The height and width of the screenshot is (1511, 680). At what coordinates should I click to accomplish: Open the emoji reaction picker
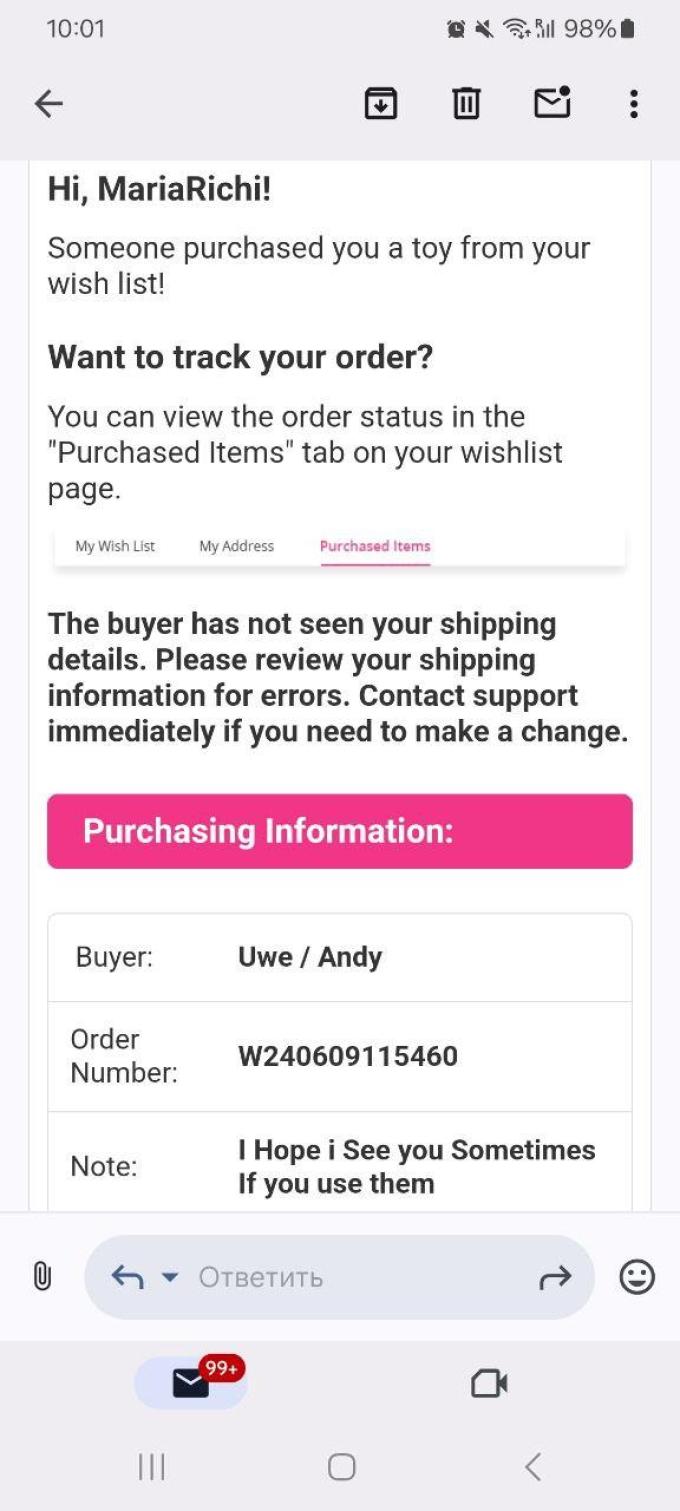pos(637,1277)
